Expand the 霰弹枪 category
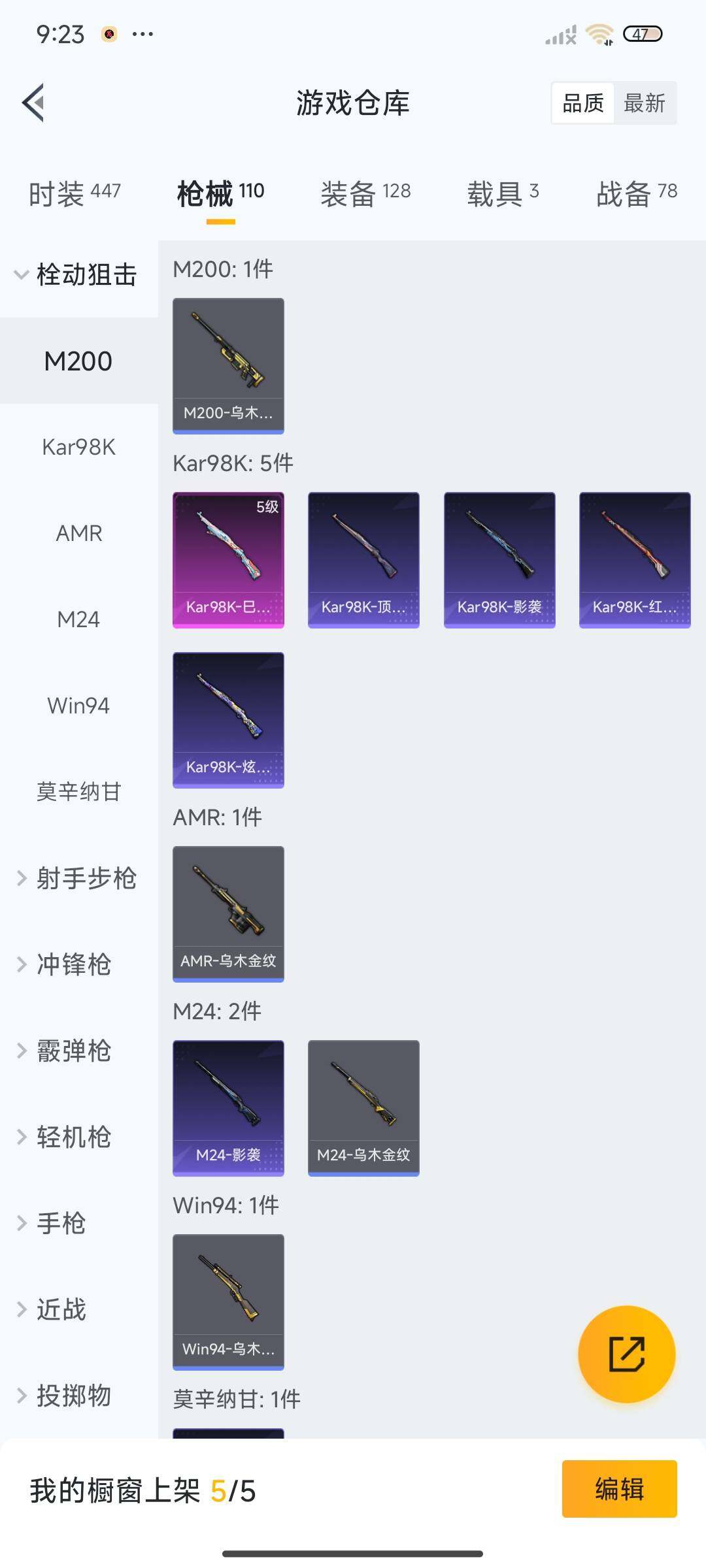 point(72,1051)
